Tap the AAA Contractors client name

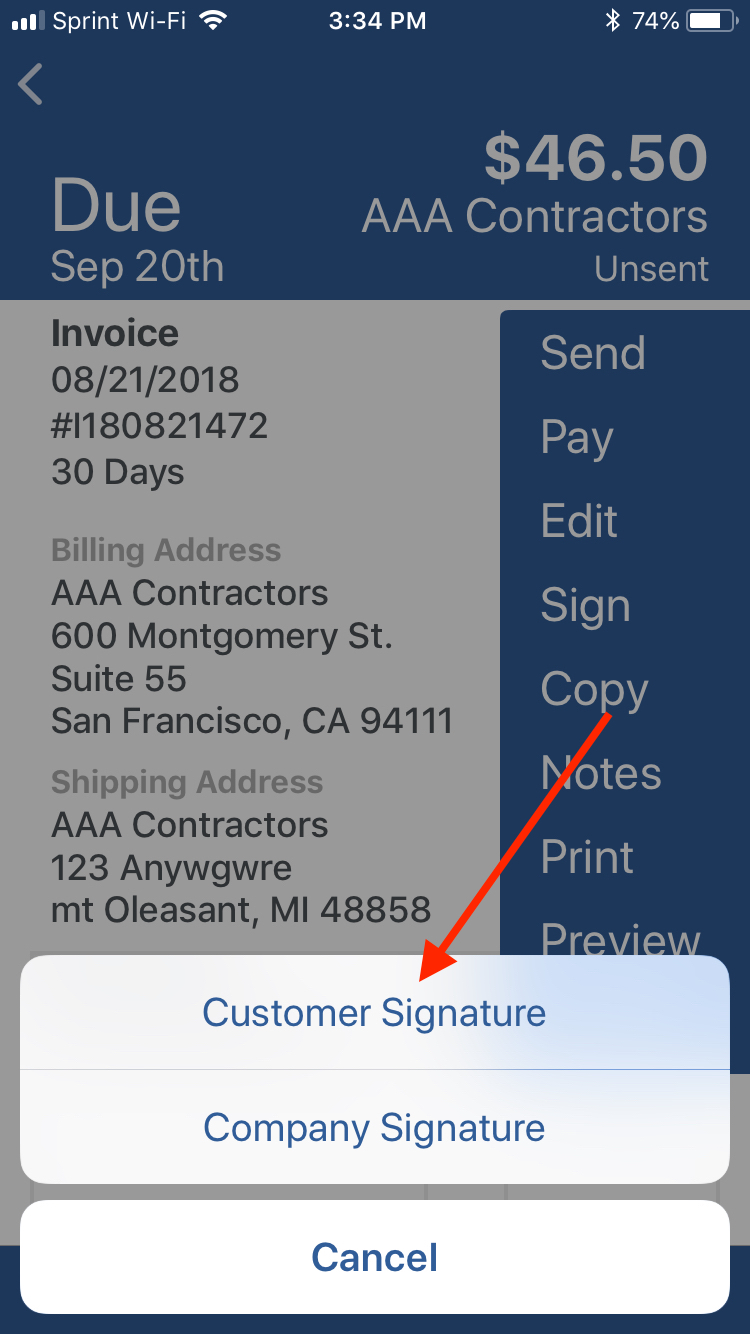coord(534,216)
